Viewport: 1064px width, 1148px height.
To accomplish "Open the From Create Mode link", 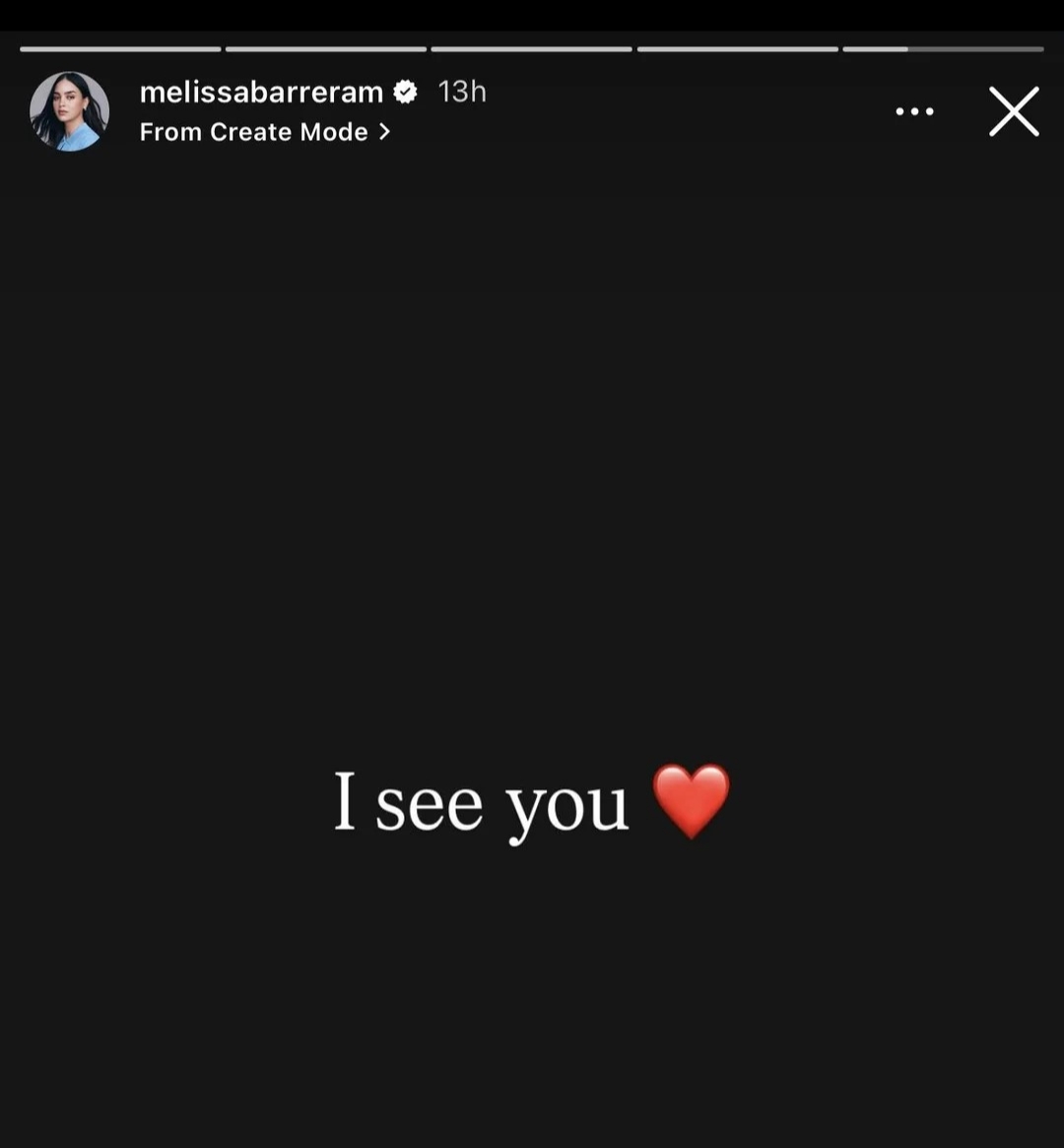I will pos(264,132).
